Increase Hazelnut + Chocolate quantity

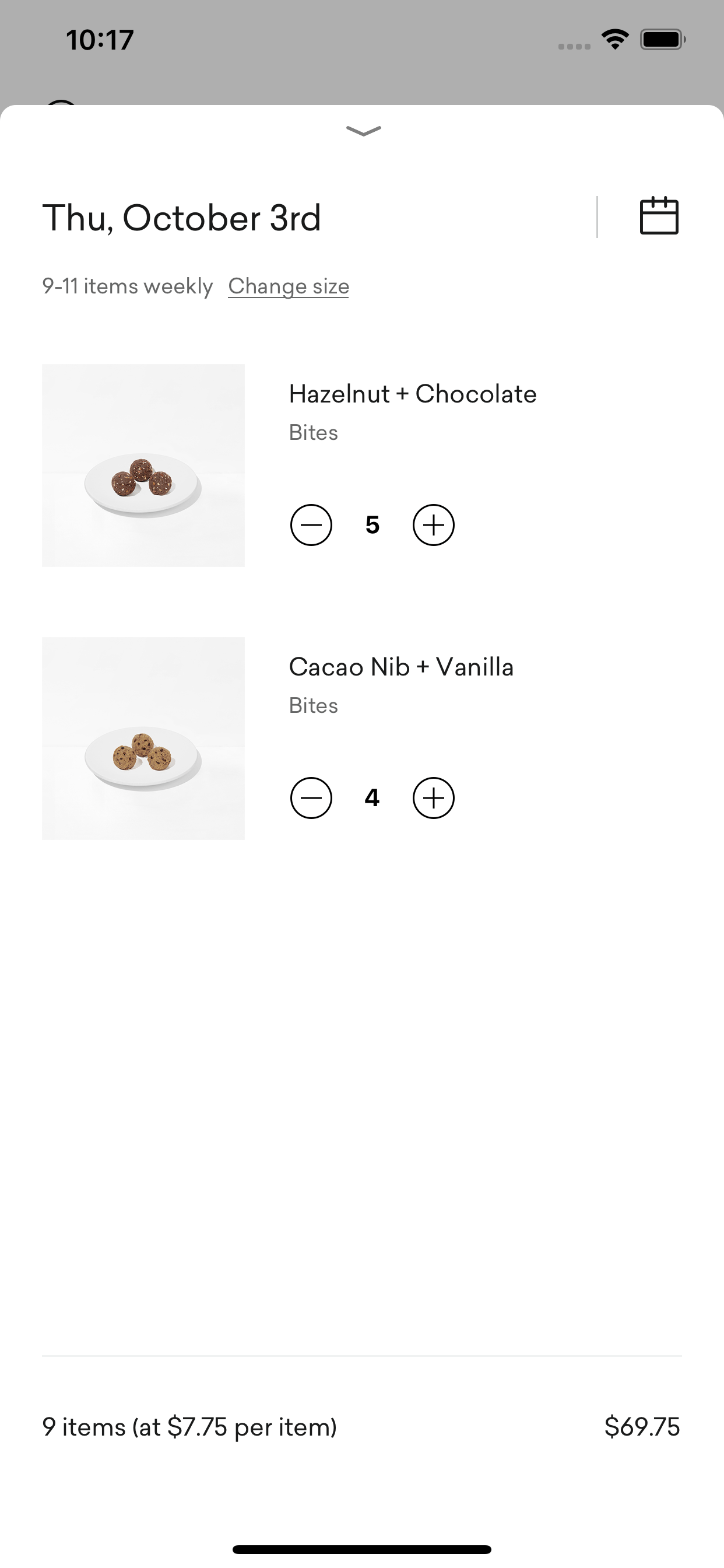(433, 524)
